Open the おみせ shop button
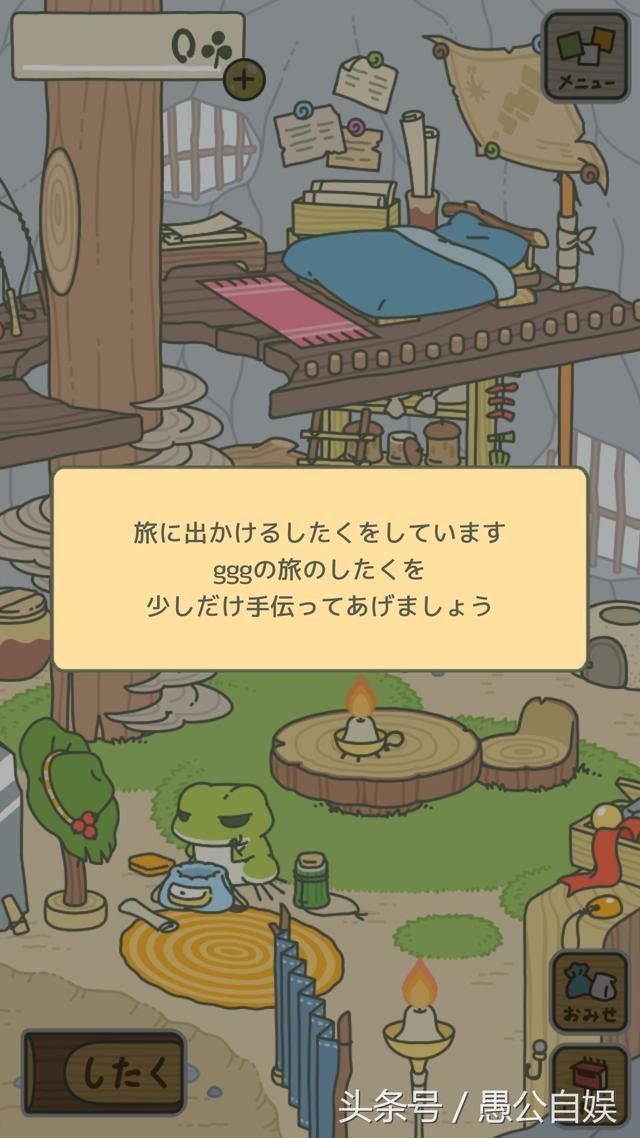Image resolution: width=640 pixels, height=1138 pixels. coord(589,991)
